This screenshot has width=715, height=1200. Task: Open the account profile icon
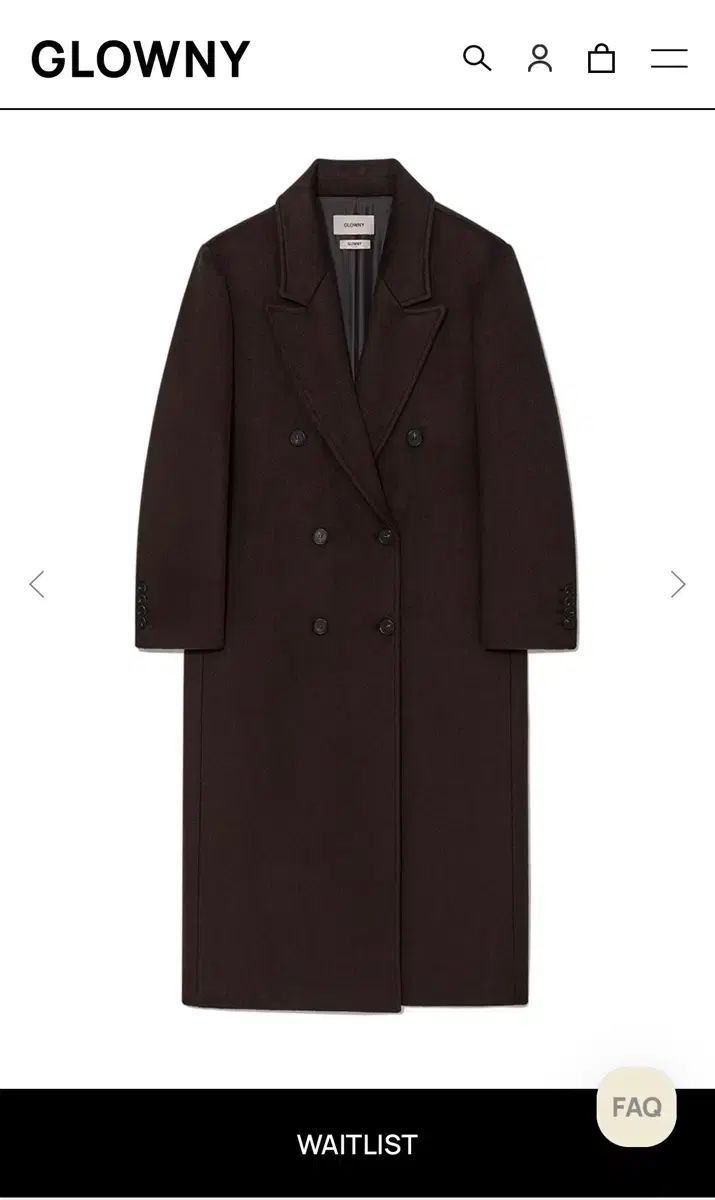[x=540, y=58]
